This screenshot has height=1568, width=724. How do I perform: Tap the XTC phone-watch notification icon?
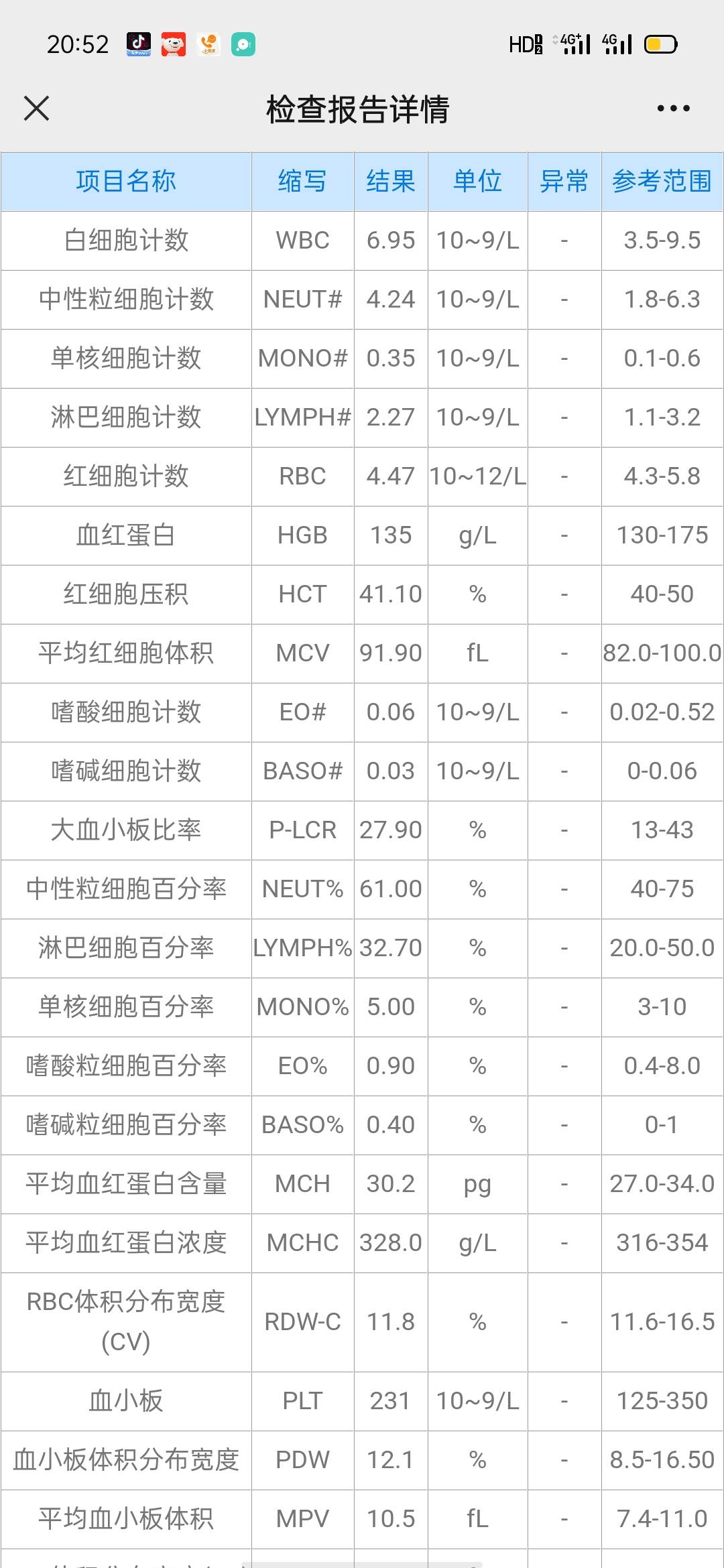pos(208,44)
